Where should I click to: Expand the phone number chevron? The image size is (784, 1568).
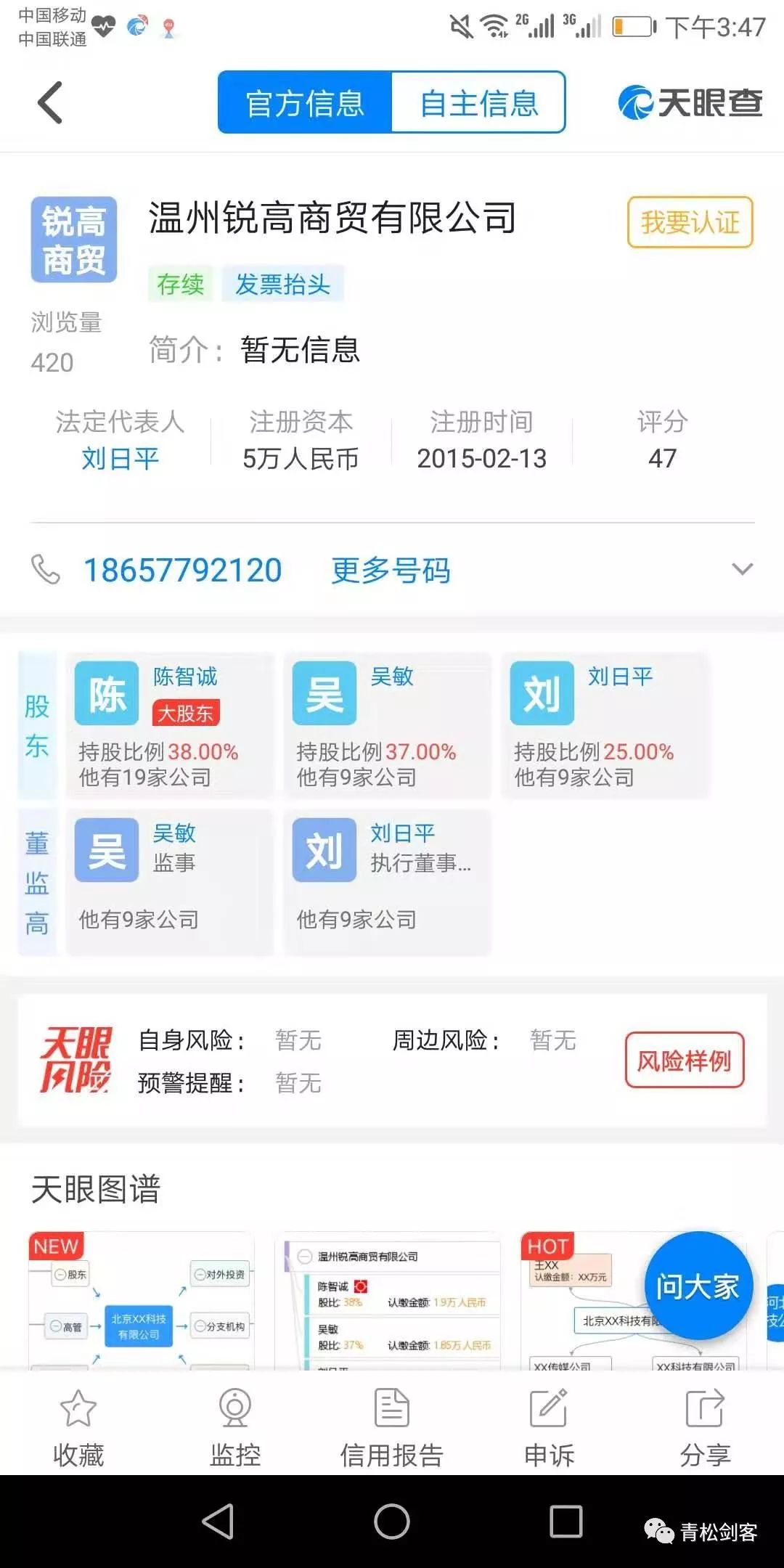pos(742,569)
